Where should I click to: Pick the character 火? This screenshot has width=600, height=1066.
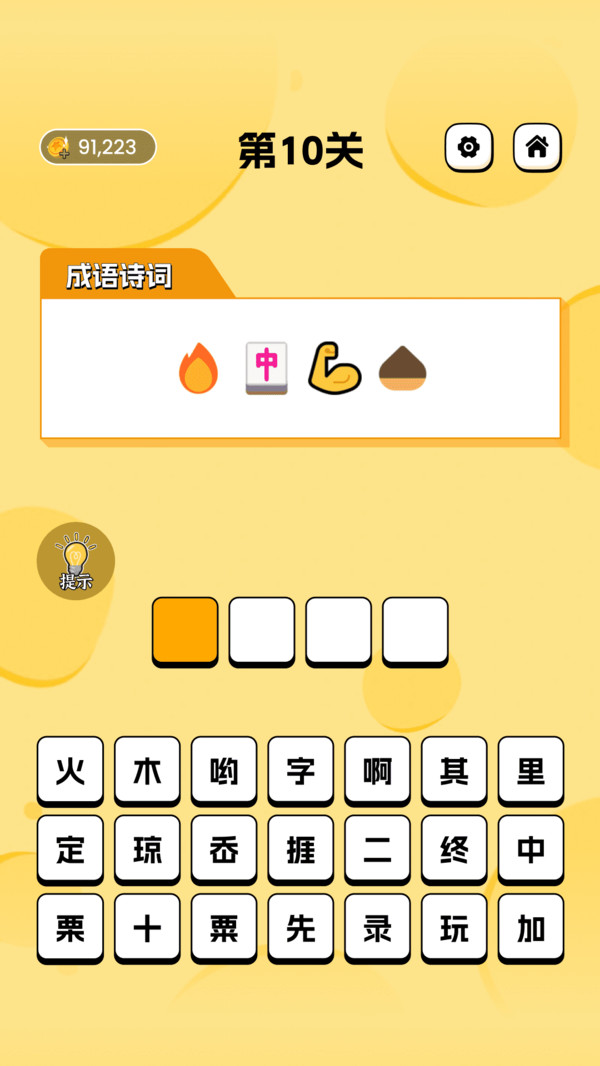(x=70, y=770)
